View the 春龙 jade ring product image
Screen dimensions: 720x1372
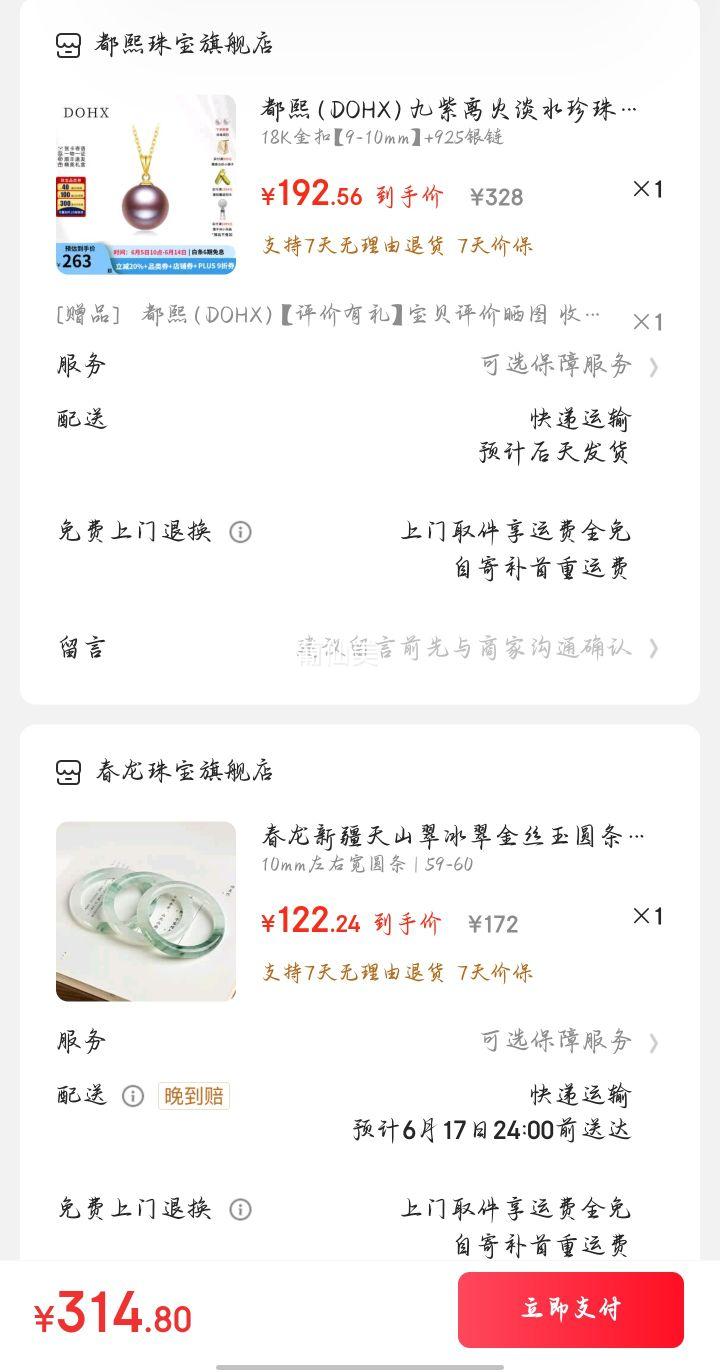point(146,911)
